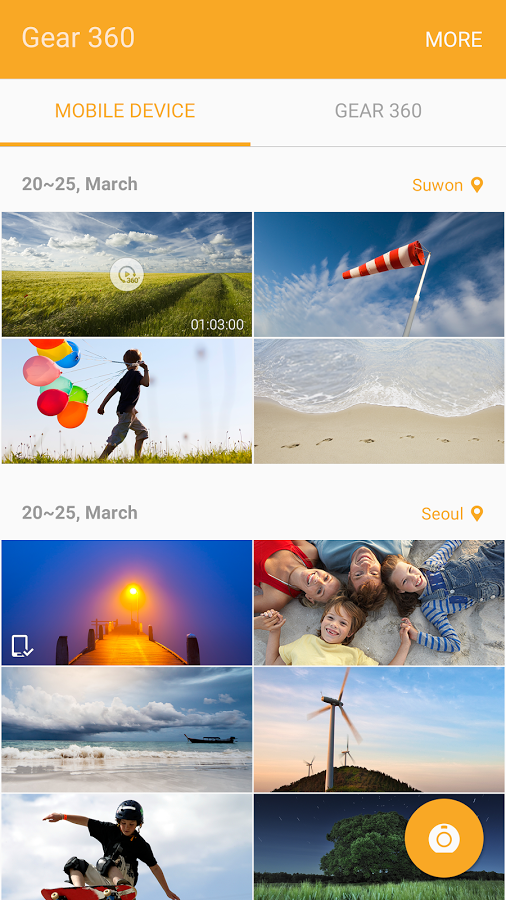Select the MOBILE DEVICE tab

tap(125, 111)
